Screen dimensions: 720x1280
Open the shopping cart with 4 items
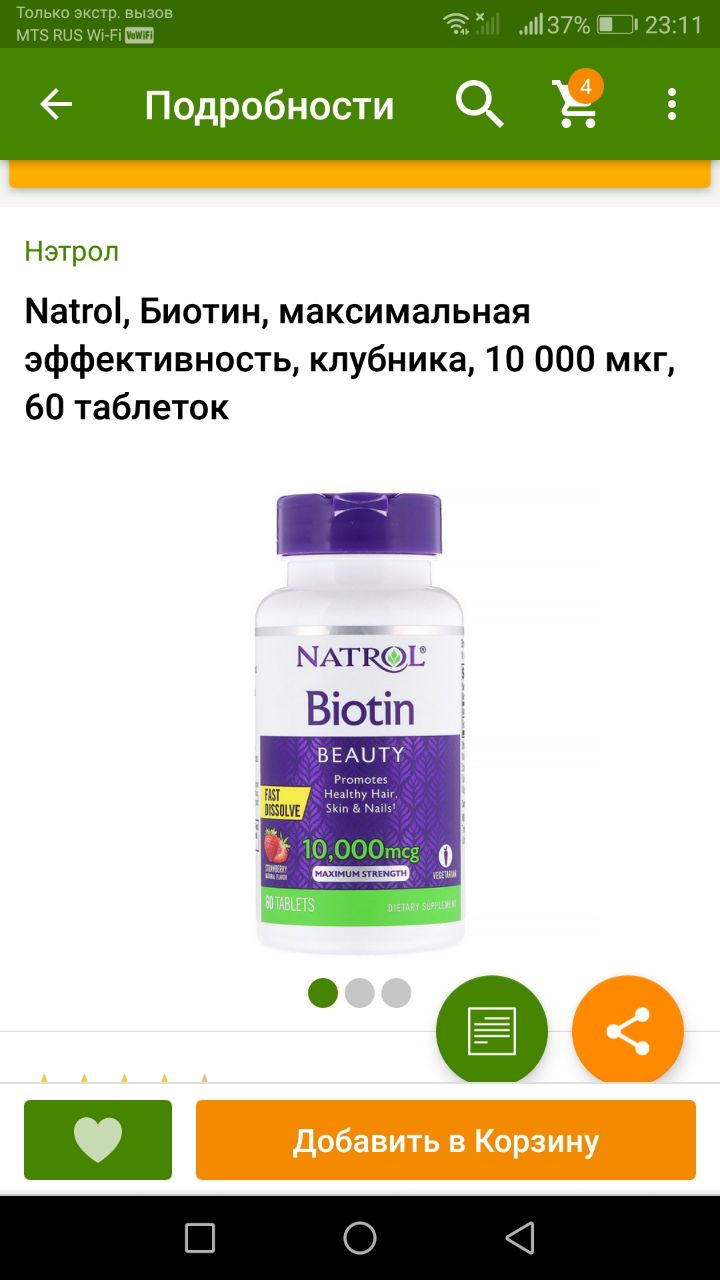576,101
